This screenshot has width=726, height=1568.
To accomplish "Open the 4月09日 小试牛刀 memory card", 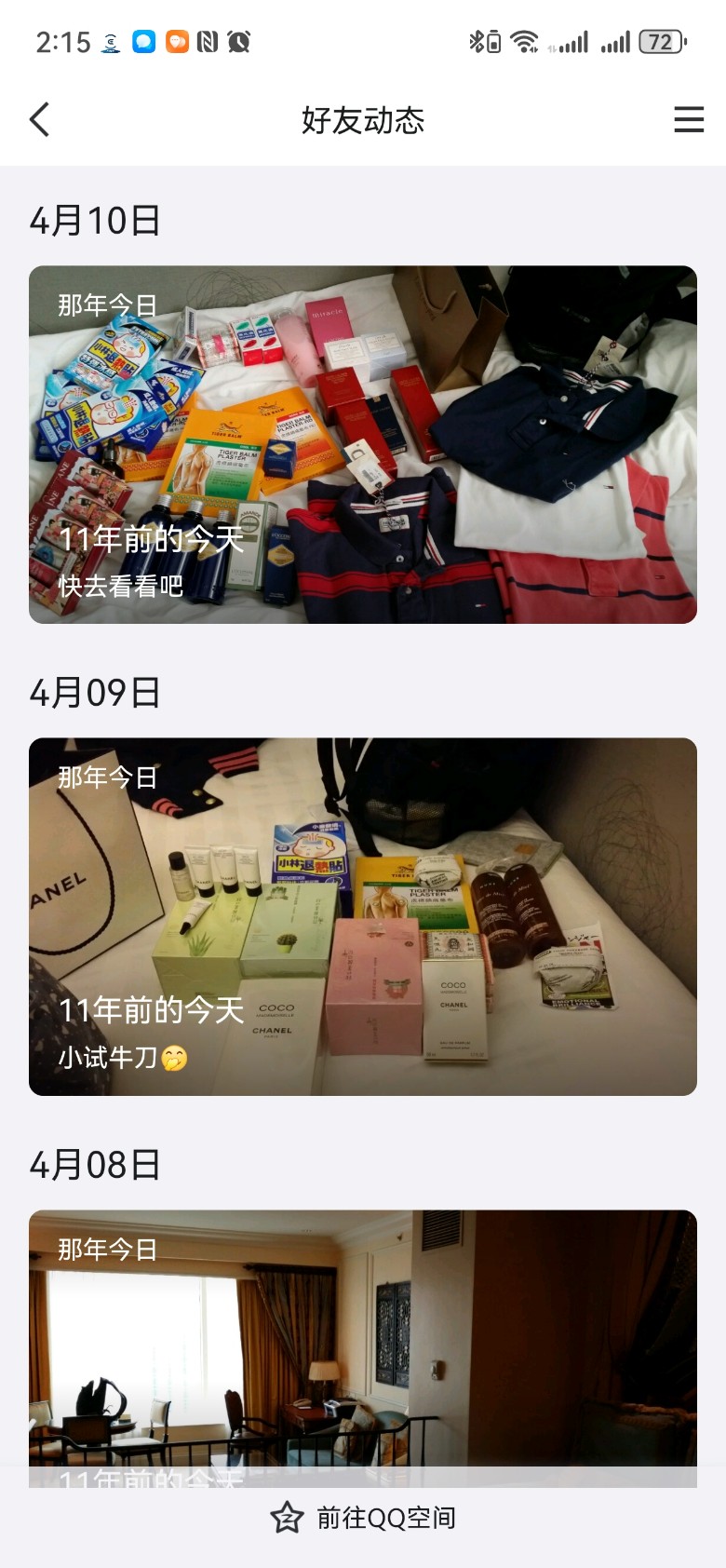I will (x=363, y=916).
